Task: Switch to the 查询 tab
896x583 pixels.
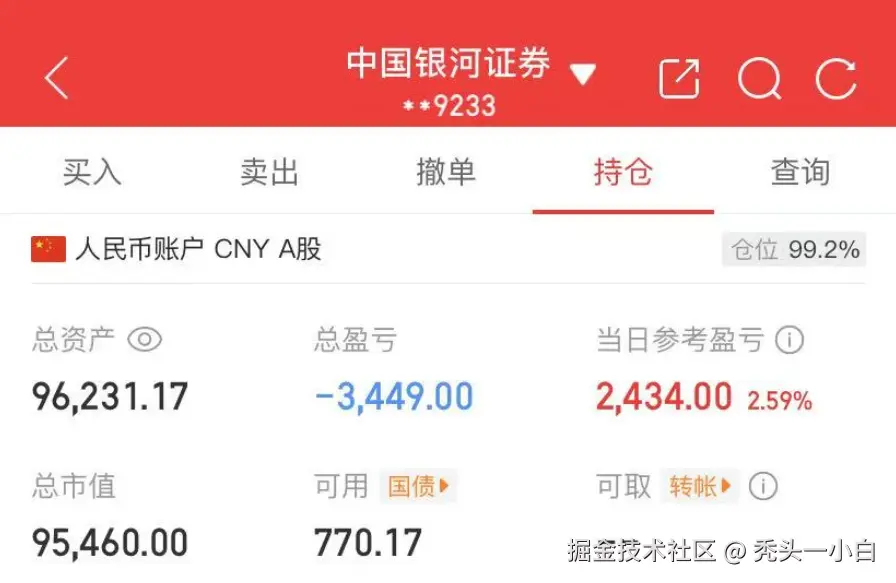Action: coord(800,172)
